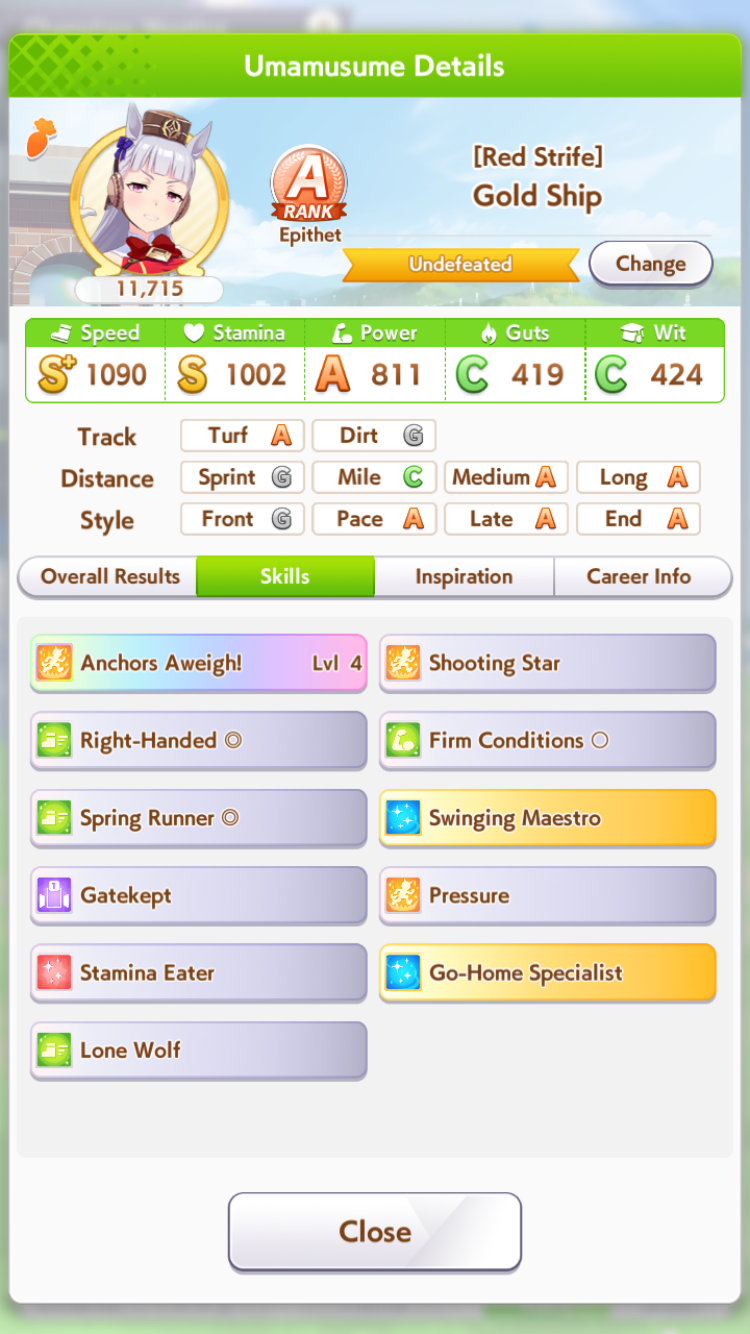Open the Inspiration tab
Screen dimensions: 750x1334
[464, 576]
